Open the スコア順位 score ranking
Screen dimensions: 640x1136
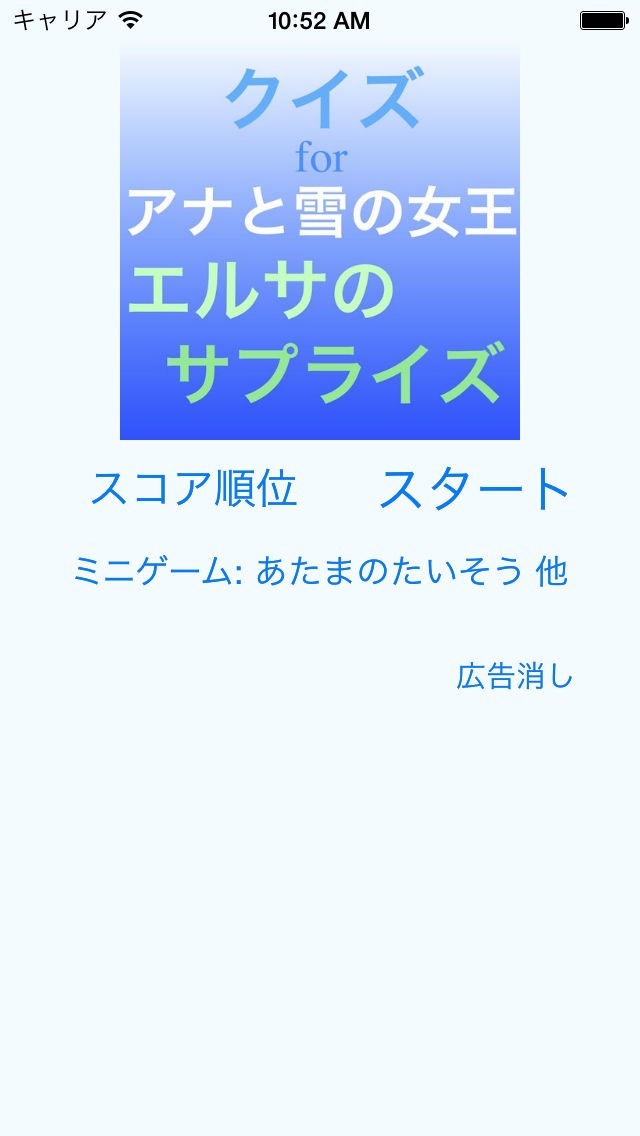(194, 489)
